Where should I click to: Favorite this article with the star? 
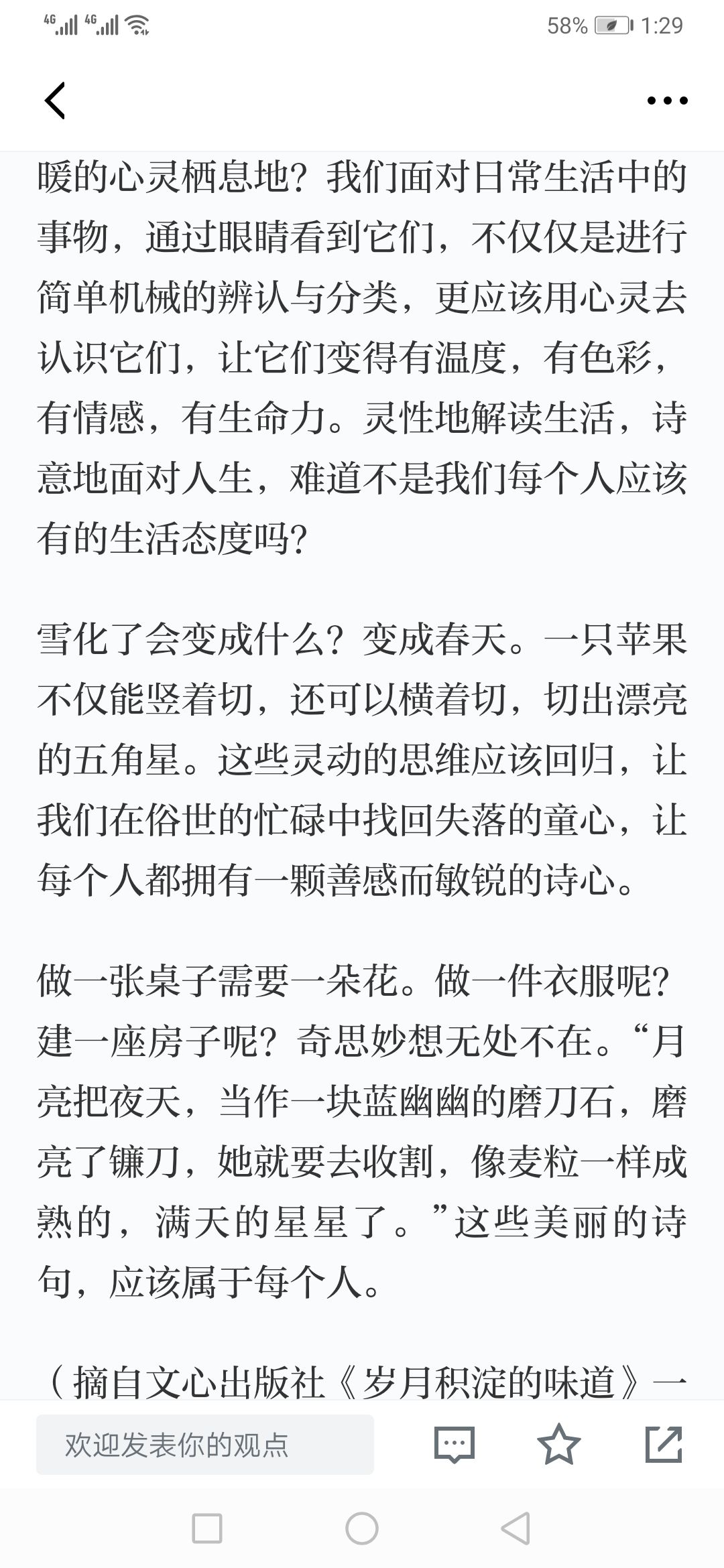click(558, 1444)
